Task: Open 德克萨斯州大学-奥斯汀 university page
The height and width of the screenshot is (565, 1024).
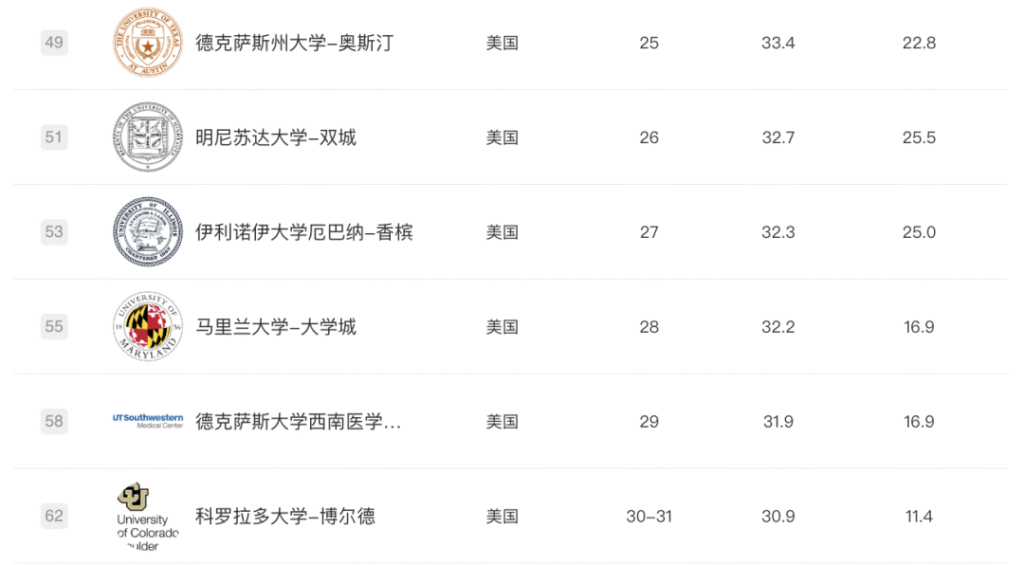Action: (294, 43)
